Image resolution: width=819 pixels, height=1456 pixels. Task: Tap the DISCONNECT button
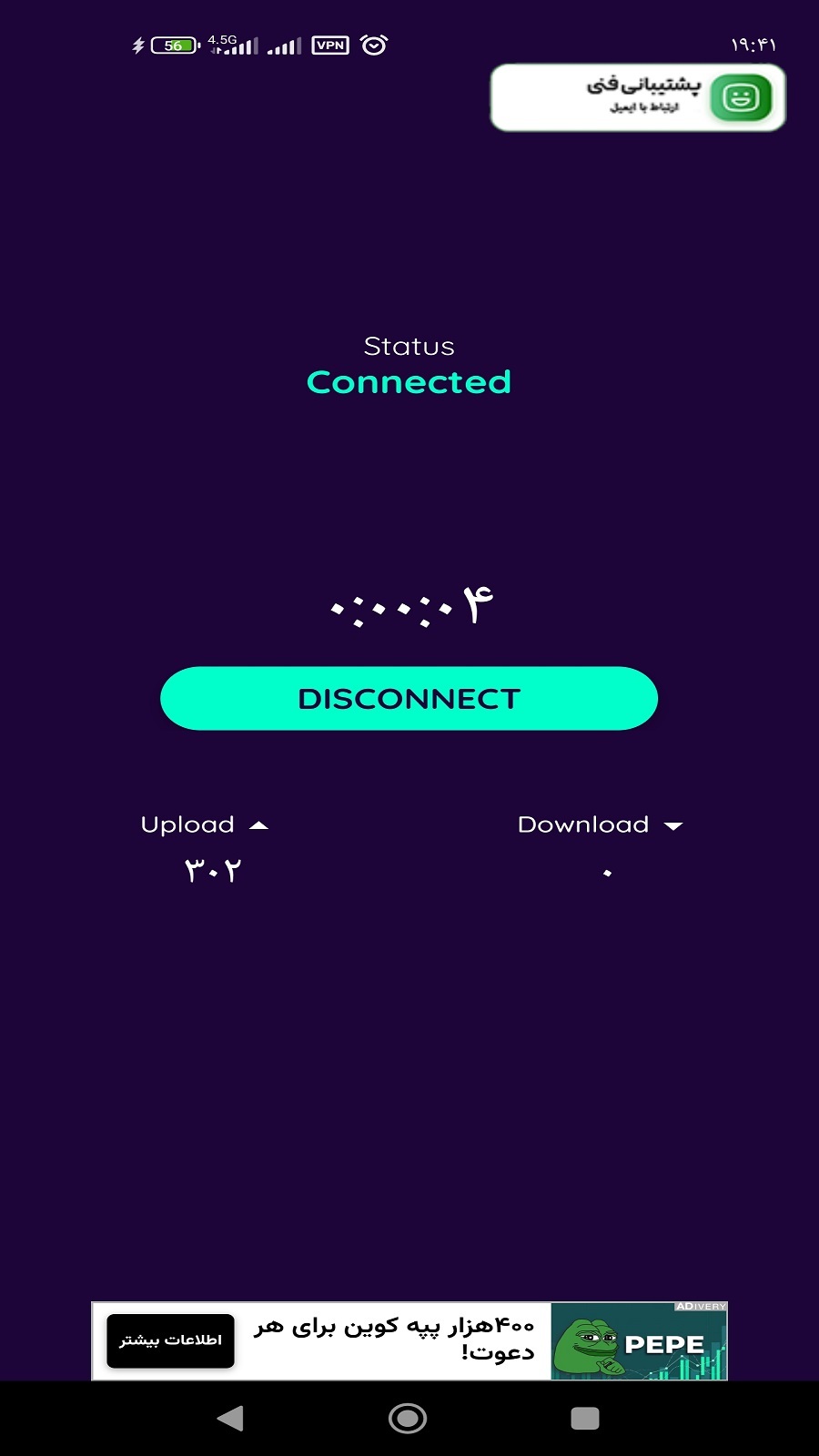409,698
